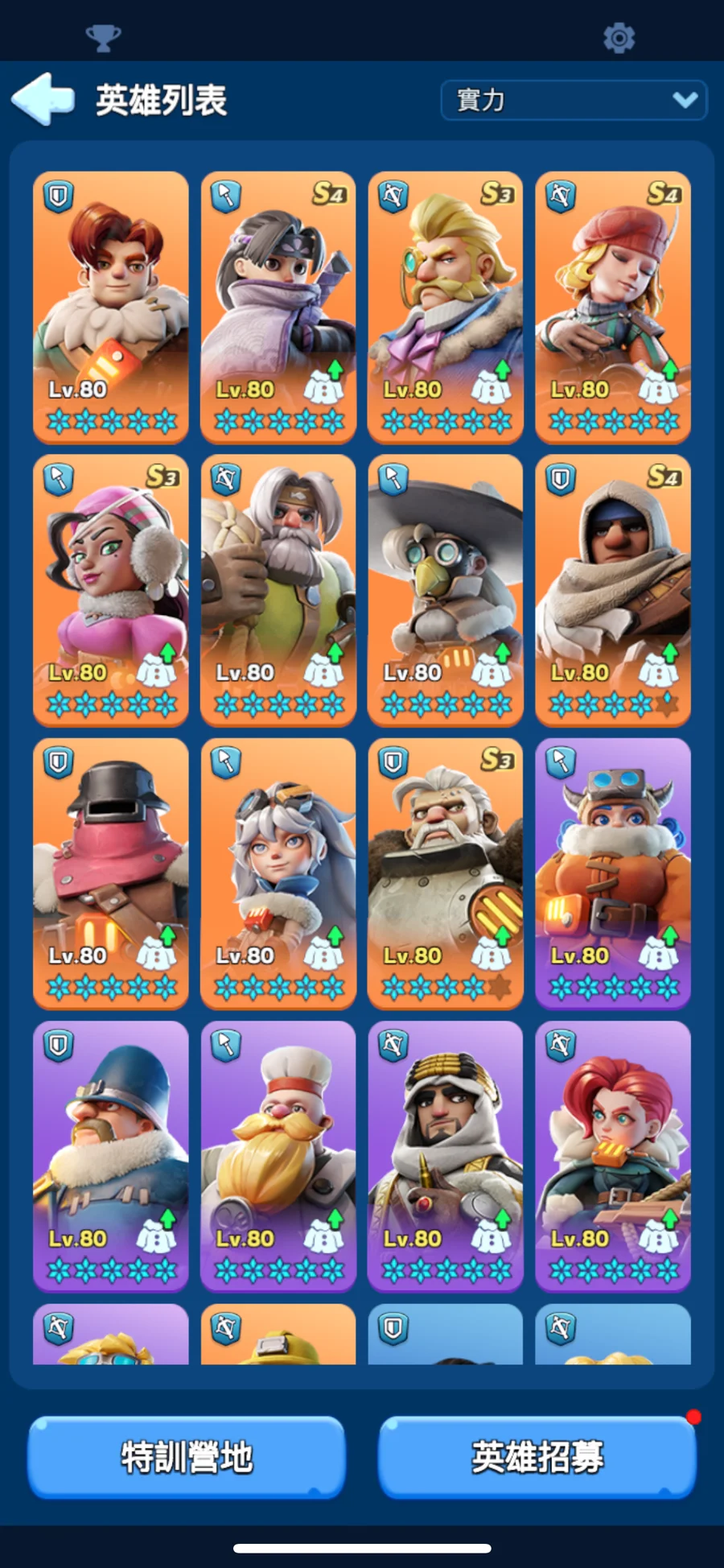This screenshot has width=724, height=1568.
Task: Open 特訓營地 training camp
Action: [187, 1457]
